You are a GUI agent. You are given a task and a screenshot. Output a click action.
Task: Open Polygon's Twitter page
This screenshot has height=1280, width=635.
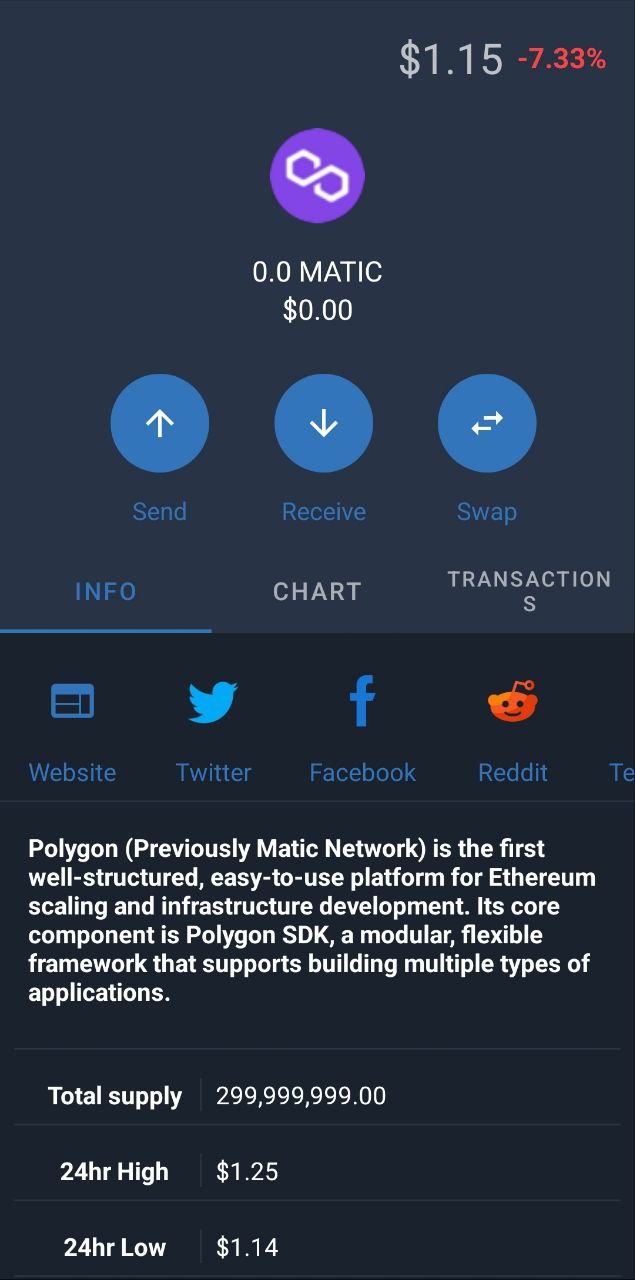pyautogui.click(x=213, y=728)
